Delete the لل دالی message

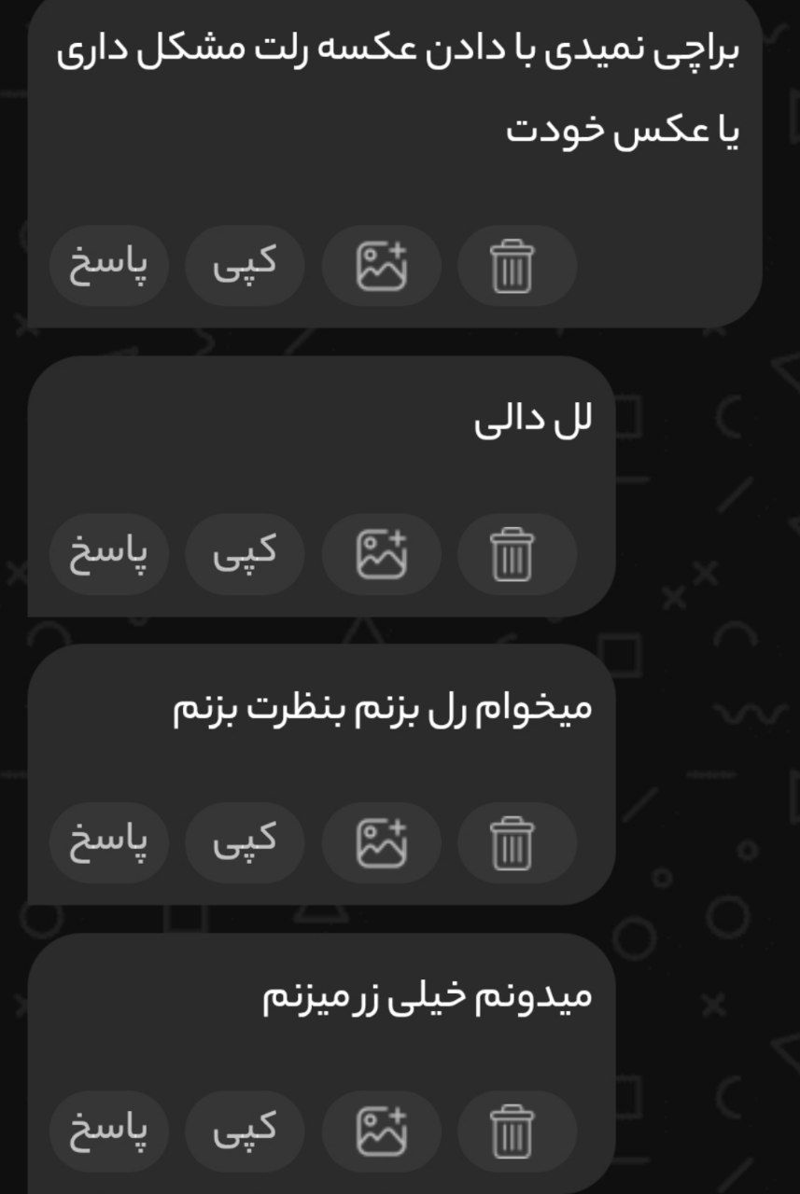click(x=516, y=555)
